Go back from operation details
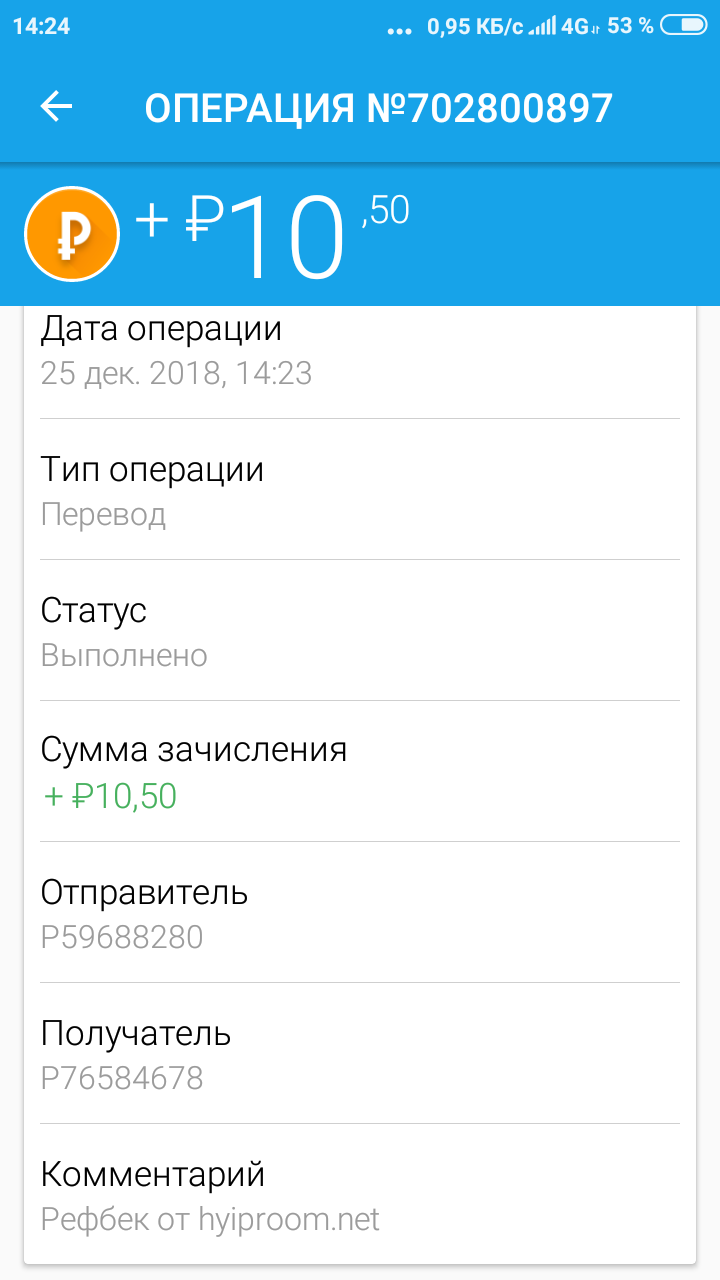 [57, 107]
